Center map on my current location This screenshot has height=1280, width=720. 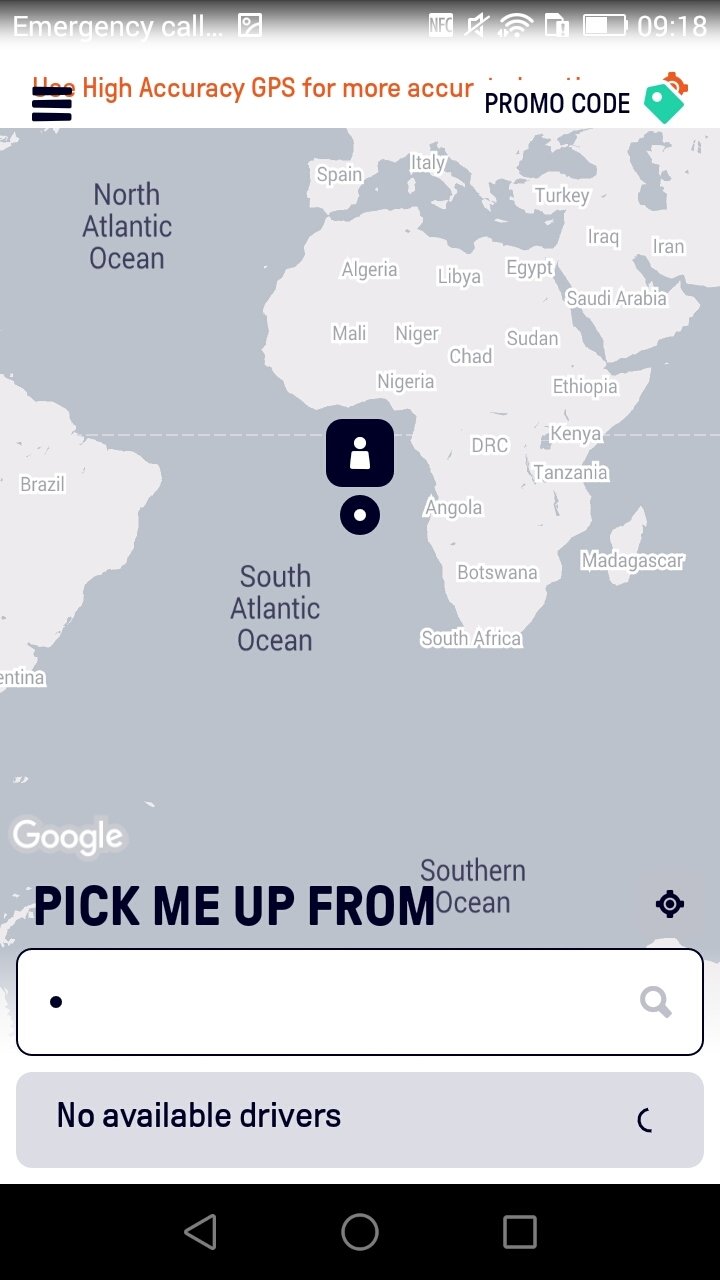click(669, 904)
